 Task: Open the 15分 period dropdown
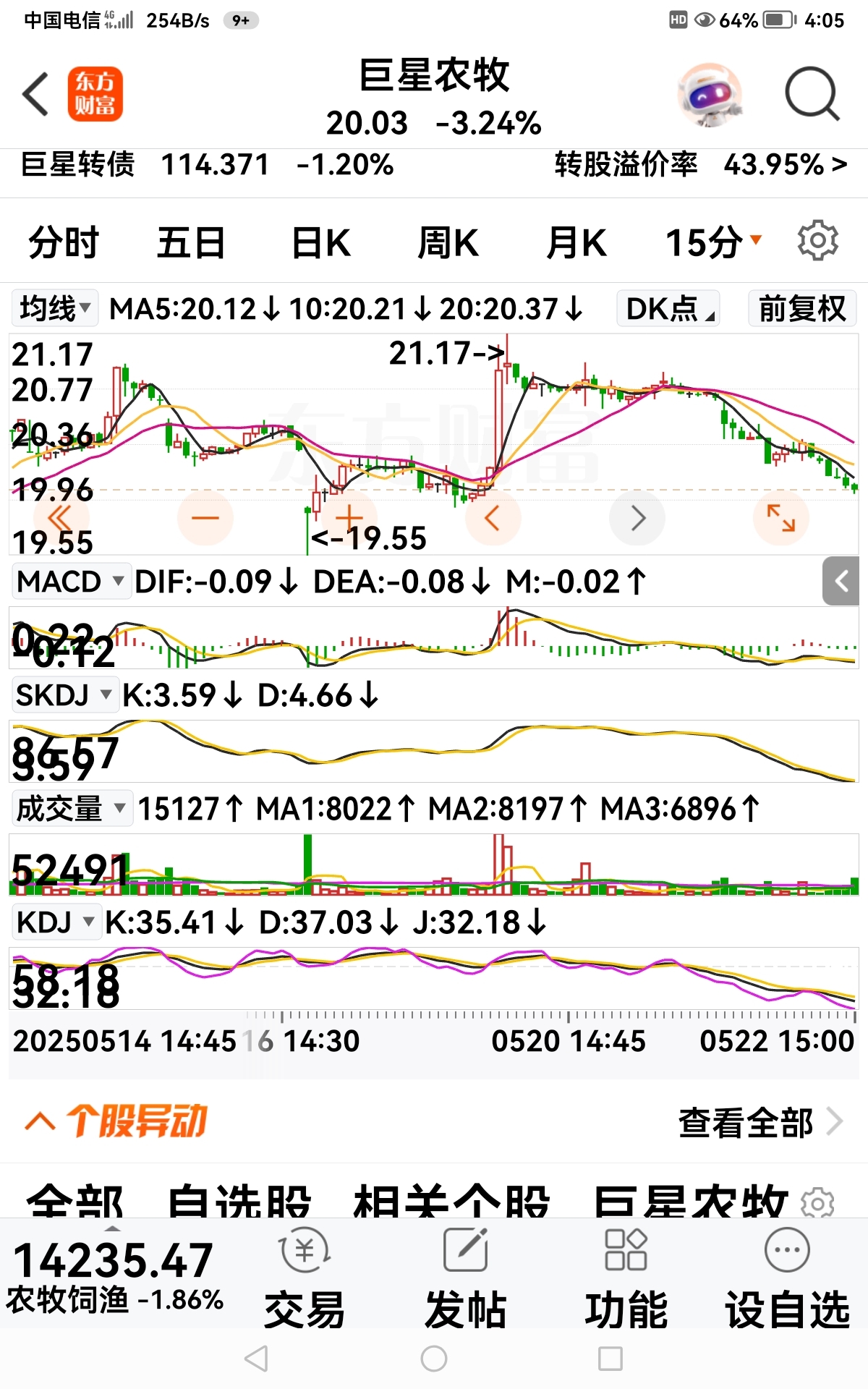click(713, 242)
